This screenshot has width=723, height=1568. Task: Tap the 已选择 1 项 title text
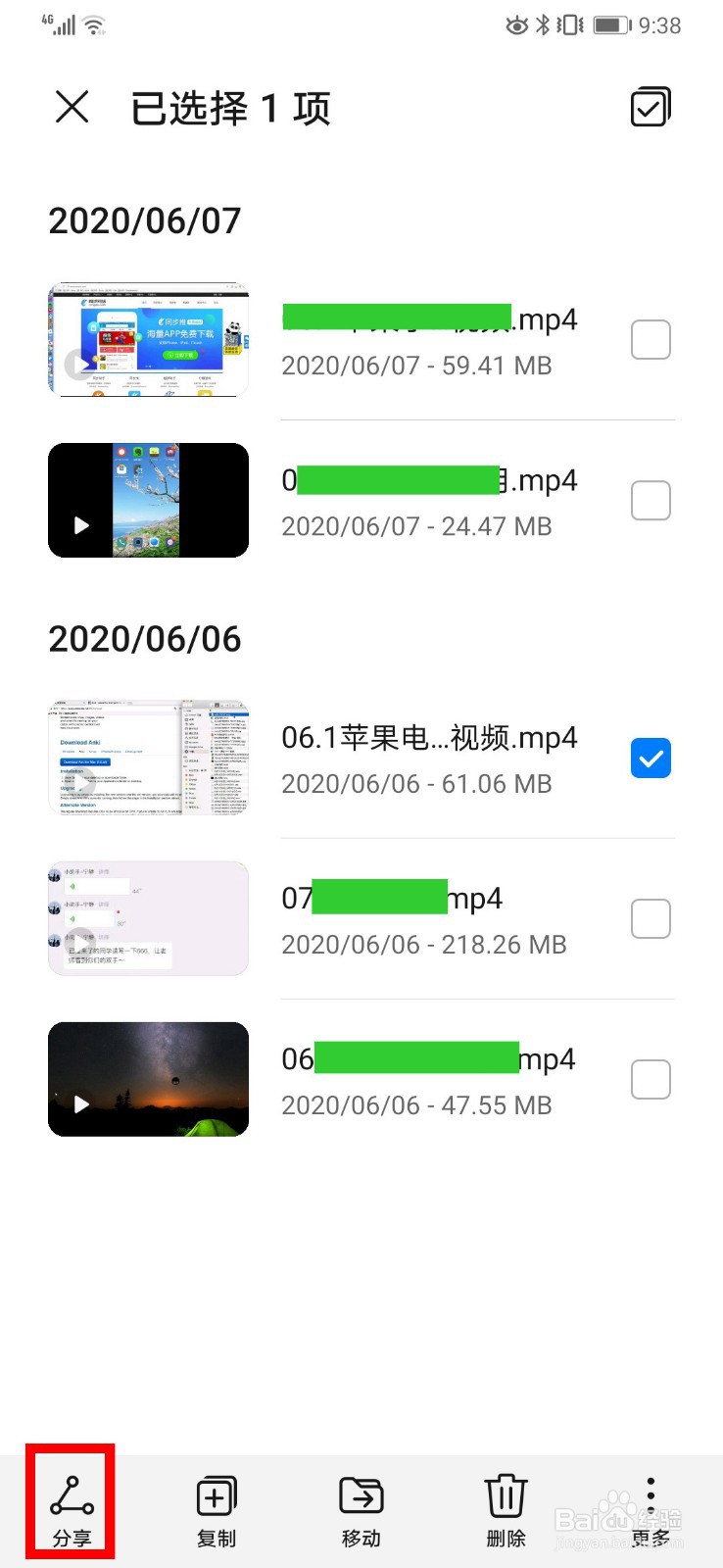(230, 108)
